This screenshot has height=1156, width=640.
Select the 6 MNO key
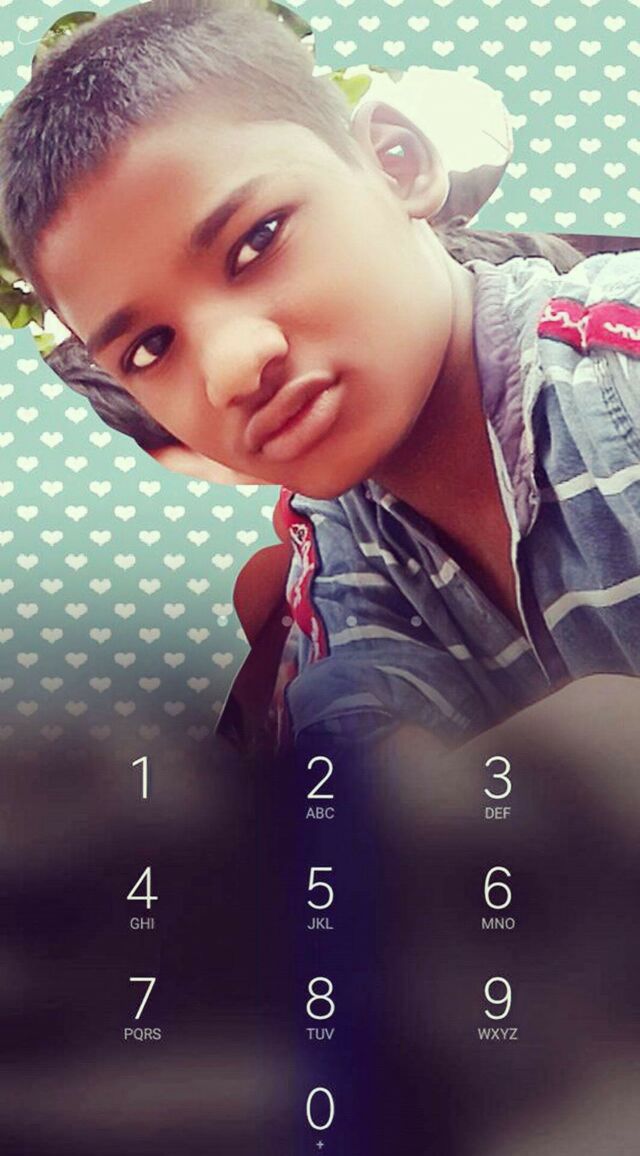(x=498, y=898)
